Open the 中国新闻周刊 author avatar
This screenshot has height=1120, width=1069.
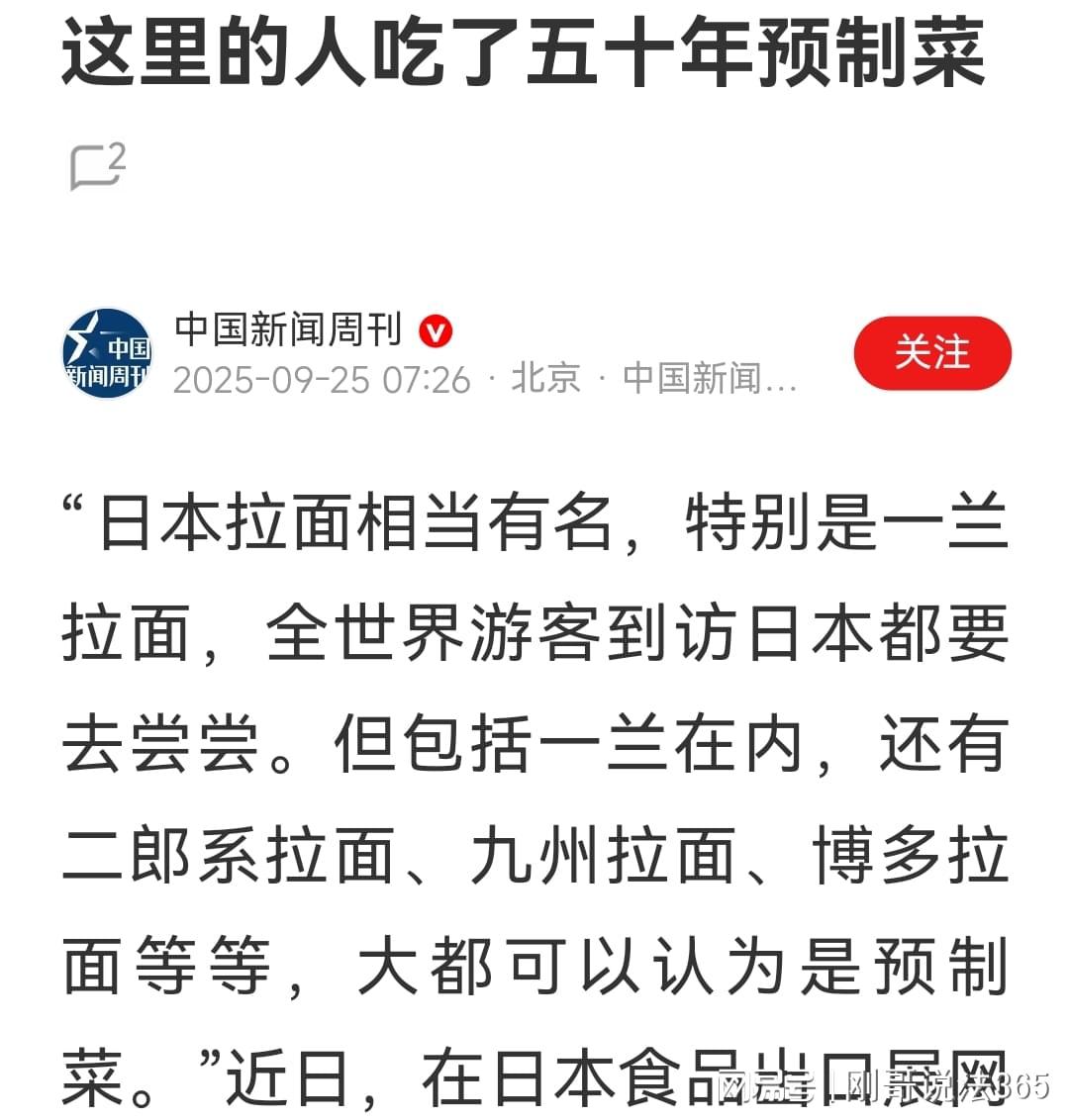pyautogui.click(x=107, y=353)
